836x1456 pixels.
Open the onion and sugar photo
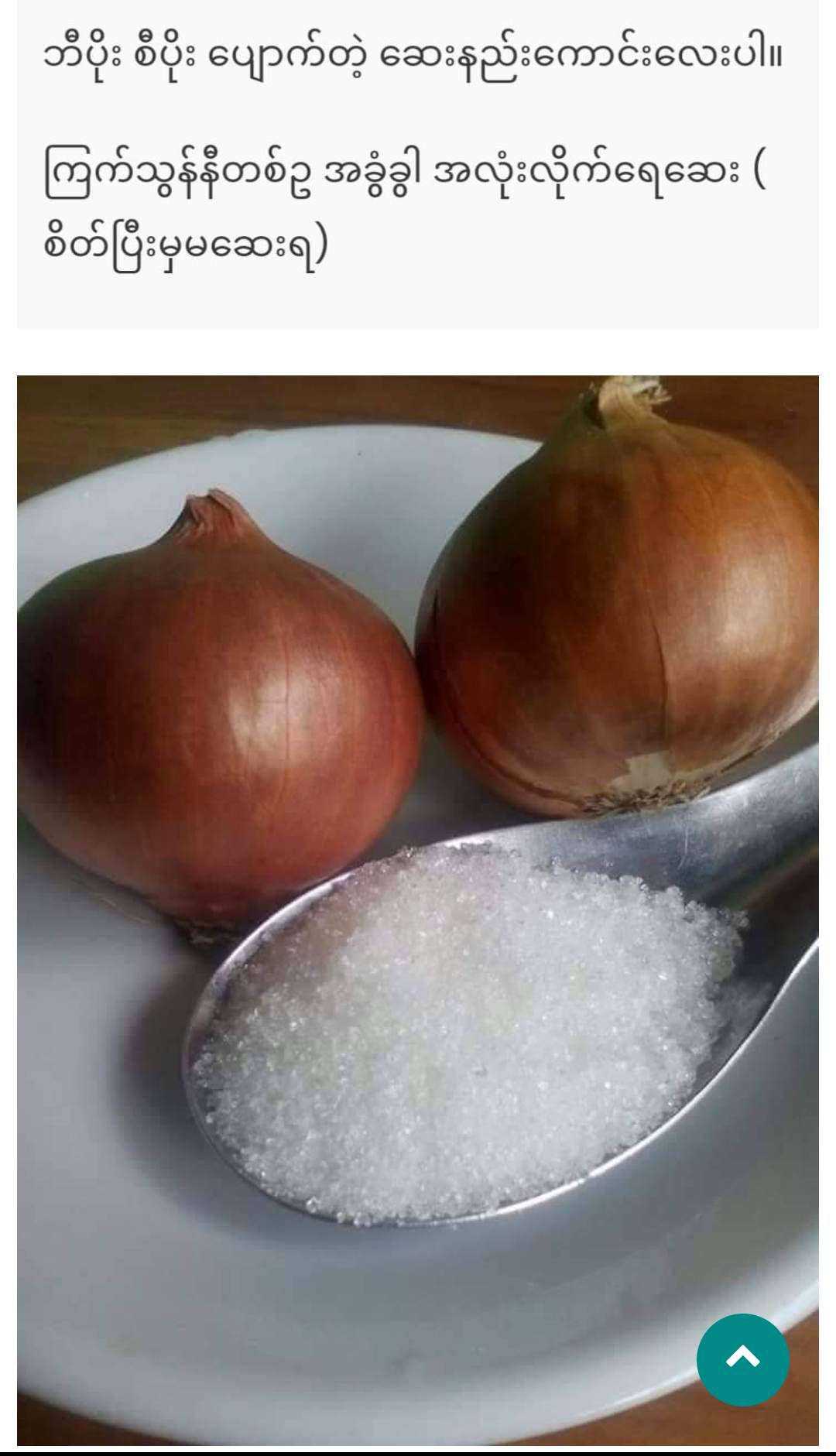(x=417, y=851)
